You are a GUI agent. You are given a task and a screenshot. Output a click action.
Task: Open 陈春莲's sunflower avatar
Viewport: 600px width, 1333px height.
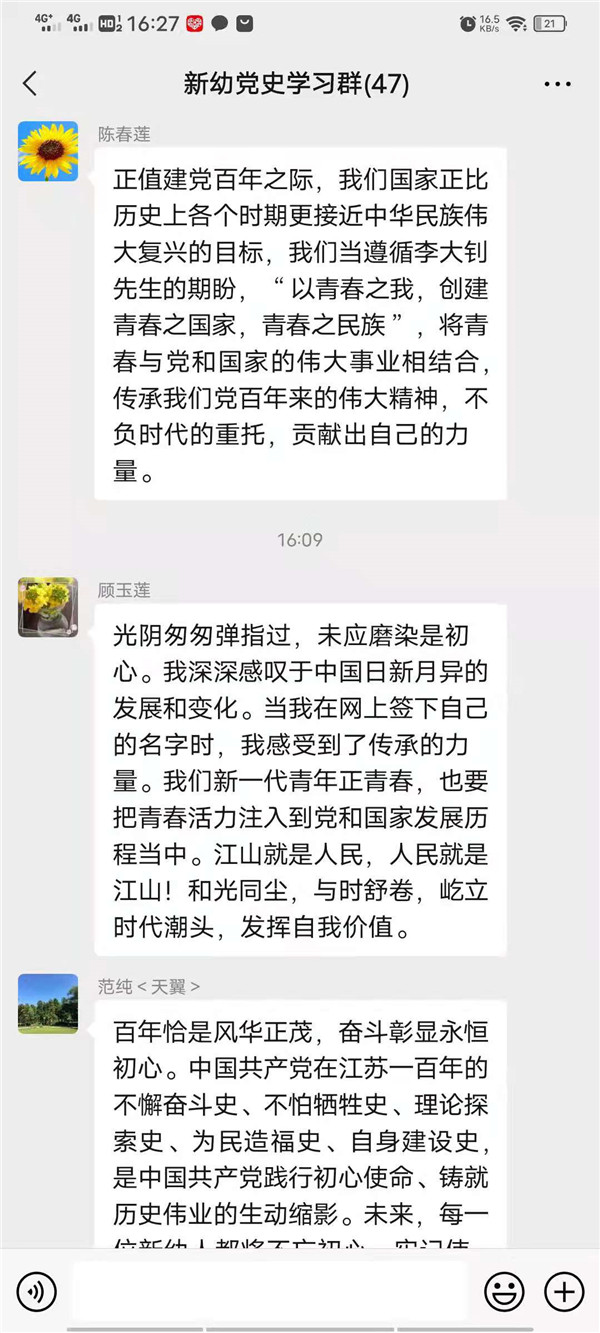pyautogui.click(x=48, y=151)
